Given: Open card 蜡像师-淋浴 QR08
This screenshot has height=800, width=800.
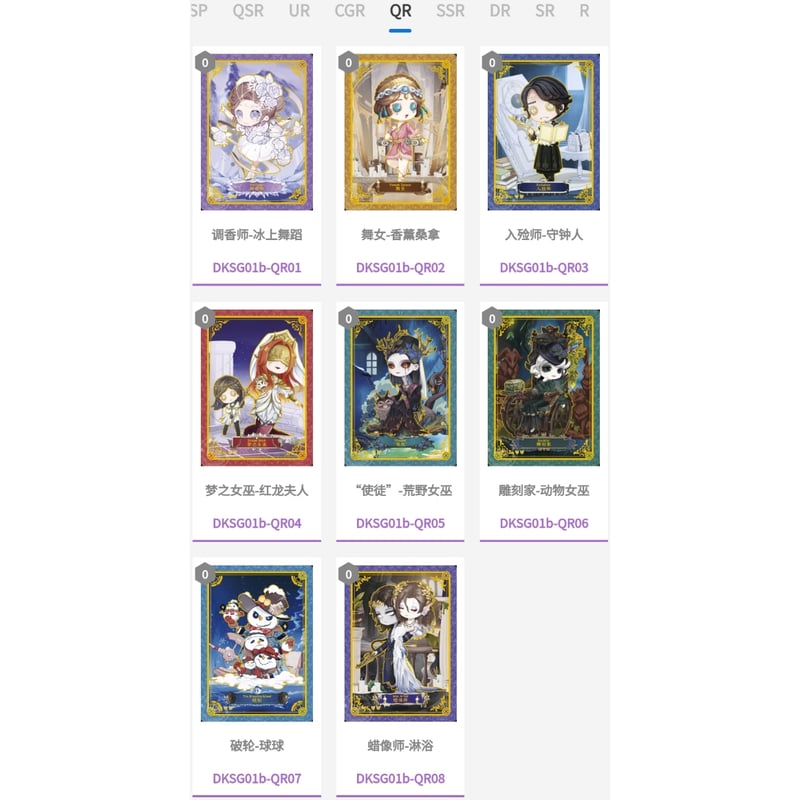Looking at the screenshot, I should (400, 643).
